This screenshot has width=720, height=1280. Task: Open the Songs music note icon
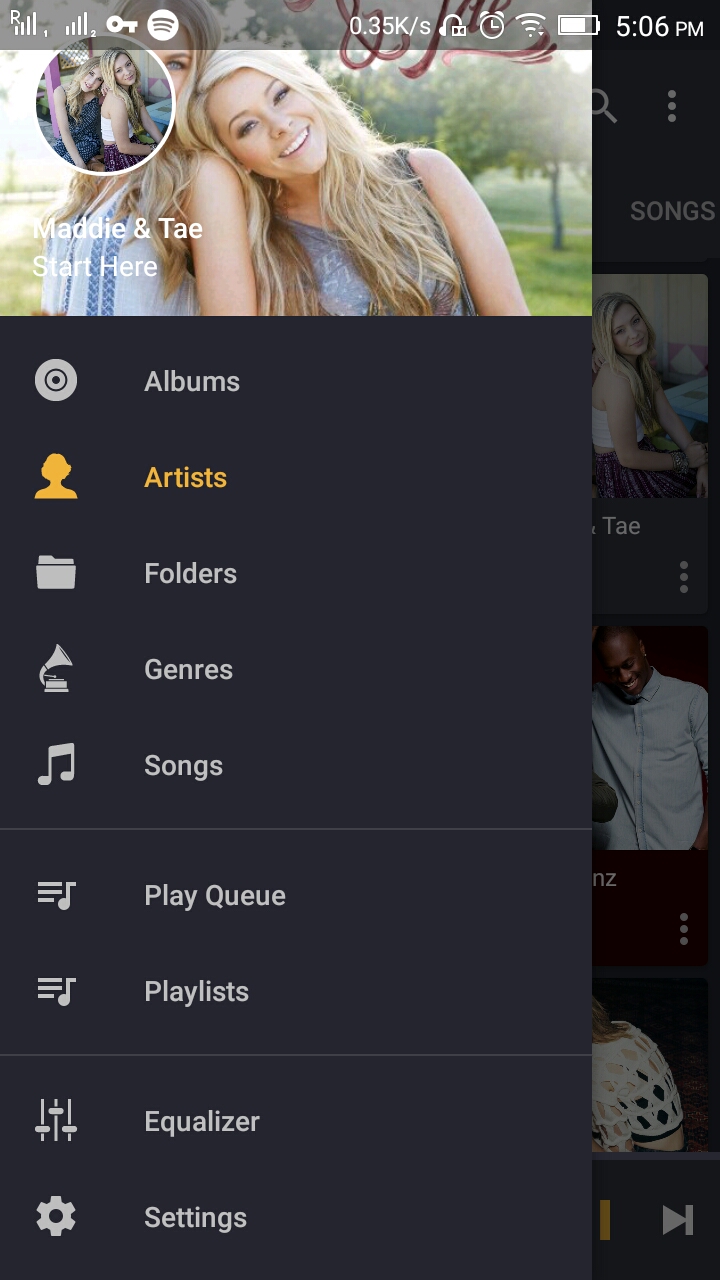55,764
